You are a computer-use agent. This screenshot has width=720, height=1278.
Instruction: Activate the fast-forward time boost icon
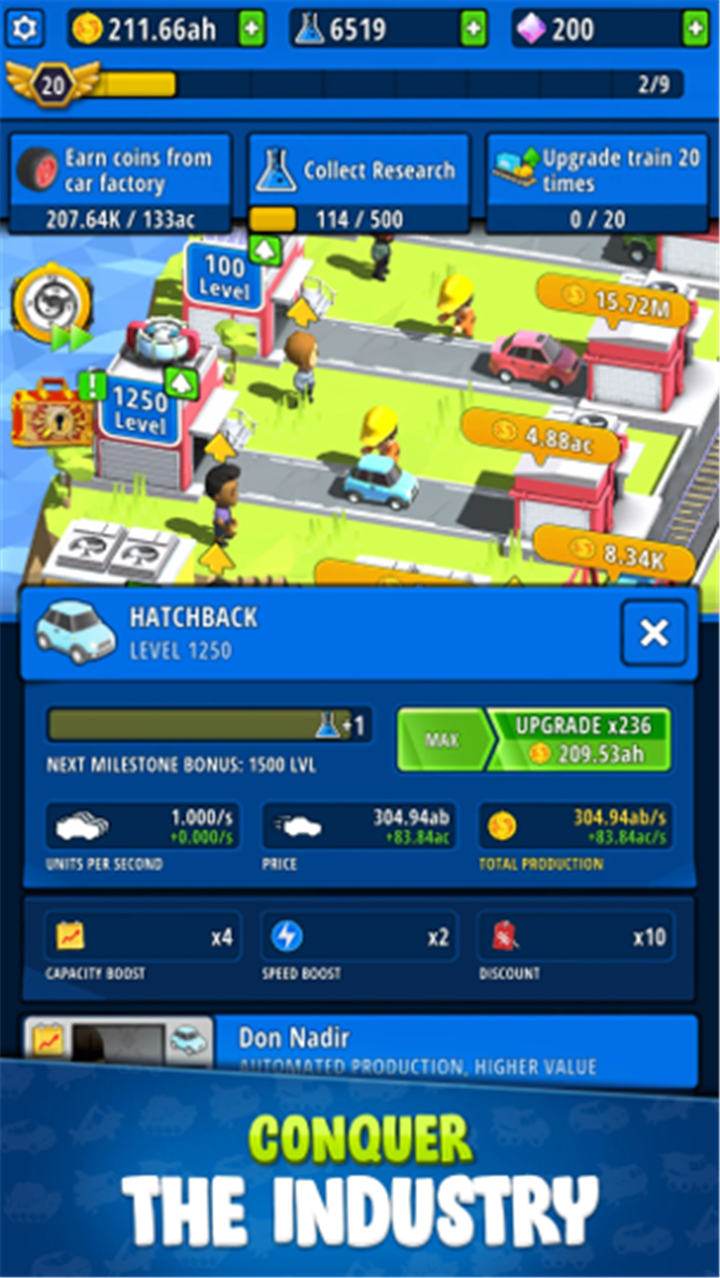point(52,307)
